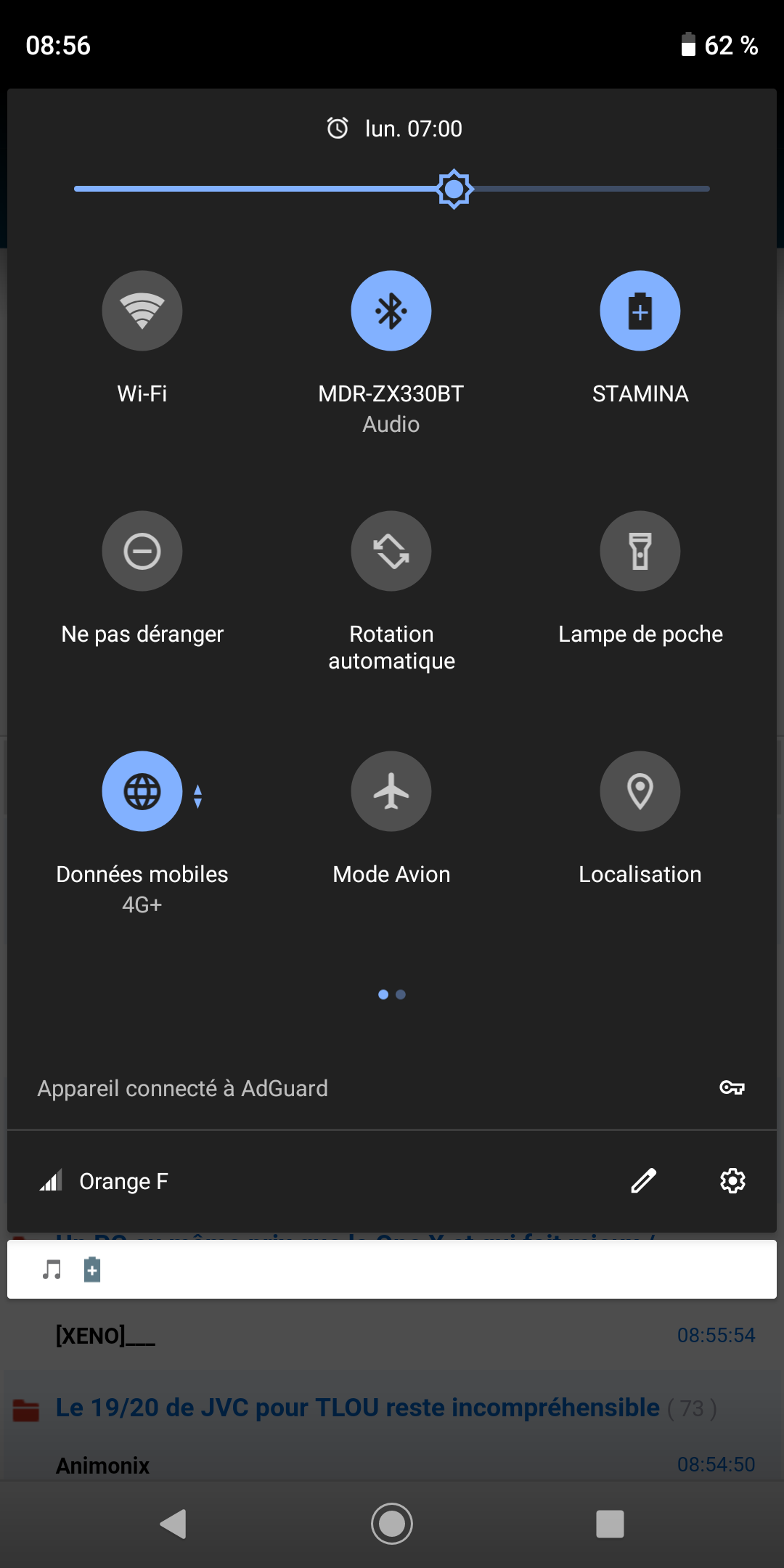
Task: Turn on the Wi-Fi tile
Action: [142, 311]
